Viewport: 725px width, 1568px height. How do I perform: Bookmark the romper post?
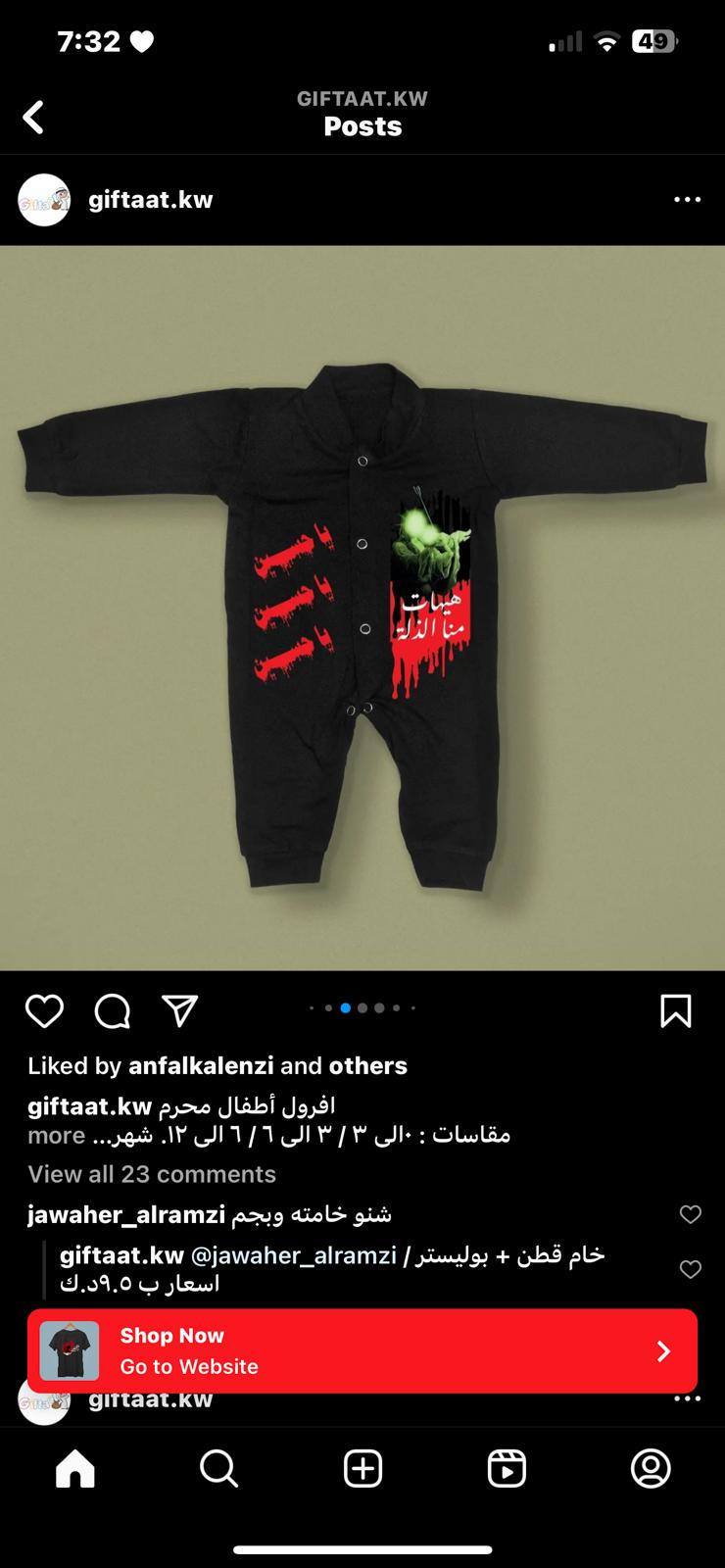pyautogui.click(x=676, y=1010)
